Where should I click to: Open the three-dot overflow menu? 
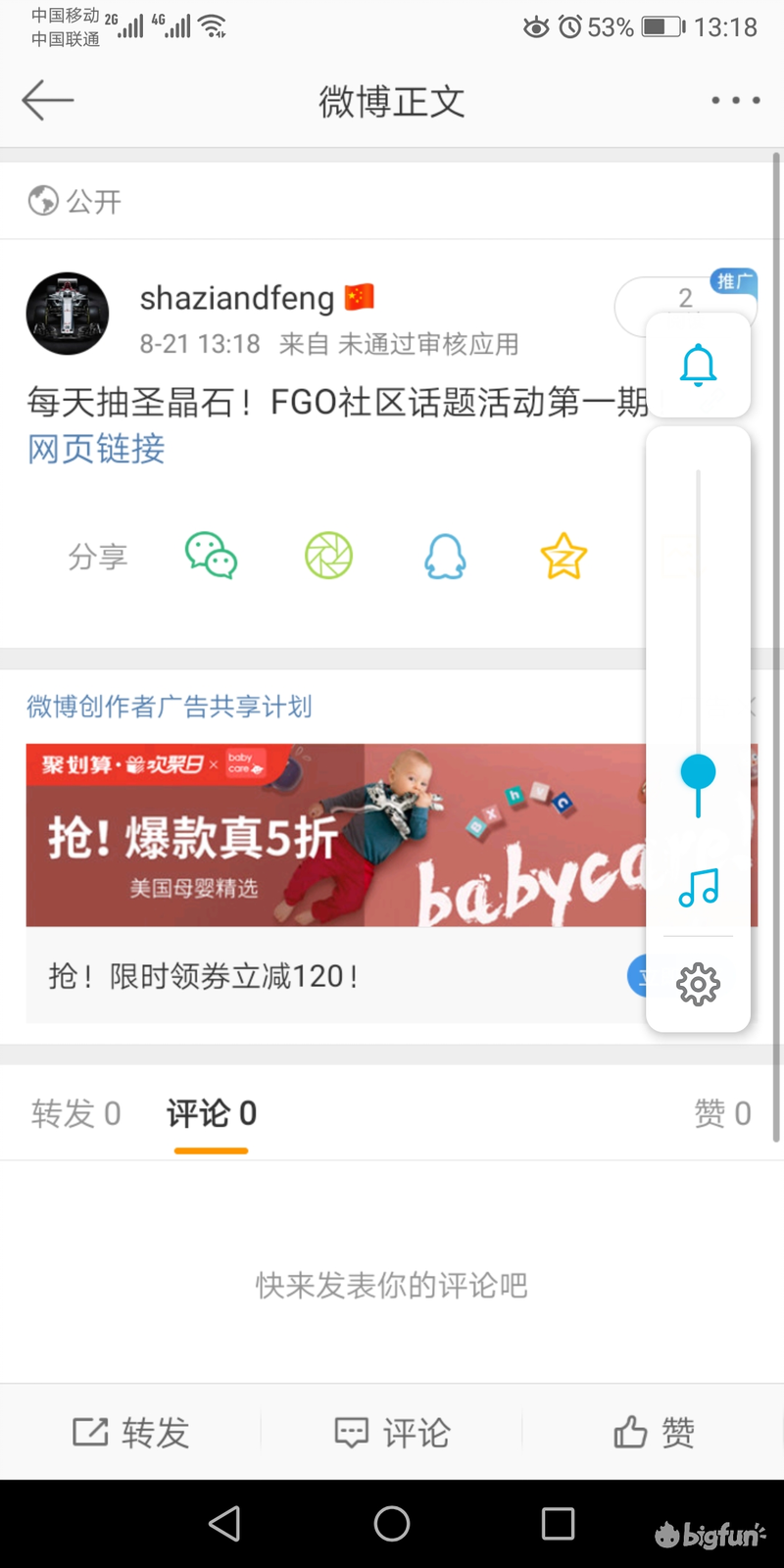[x=735, y=100]
